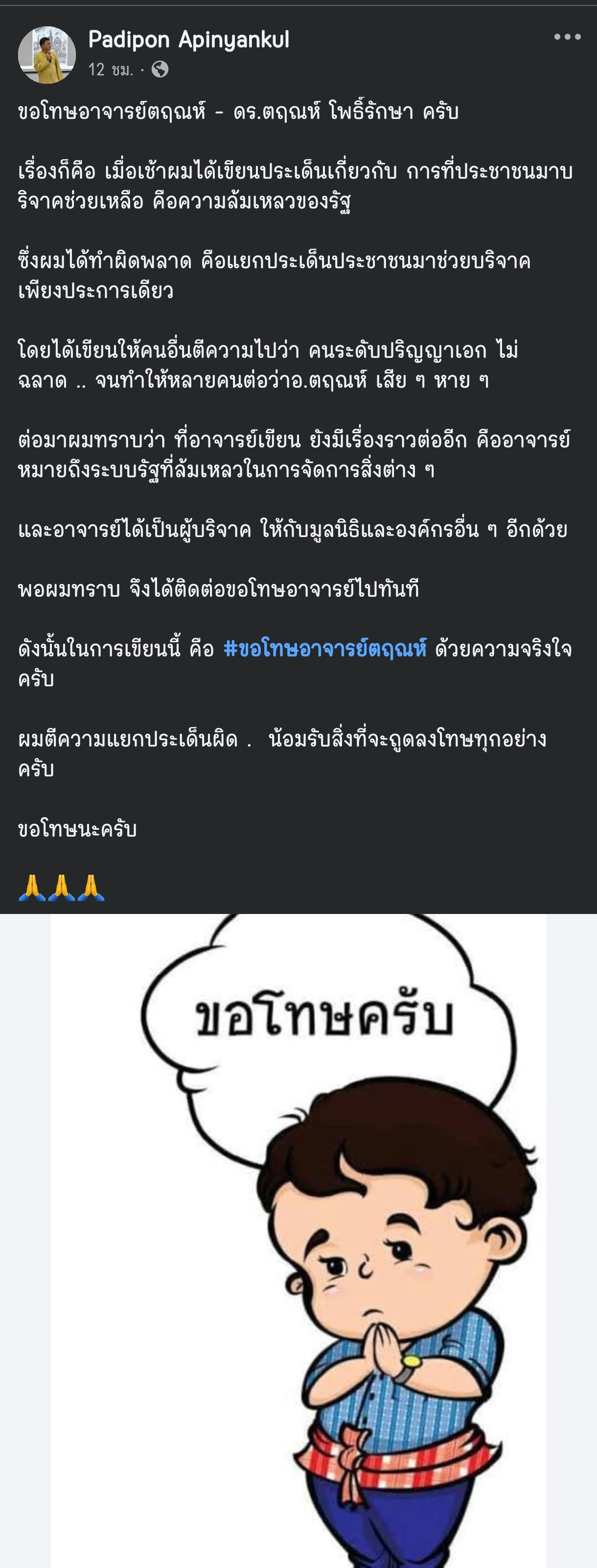
Task: Open Padipon Apinyankul's profile picture
Action: click(x=47, y=55)
